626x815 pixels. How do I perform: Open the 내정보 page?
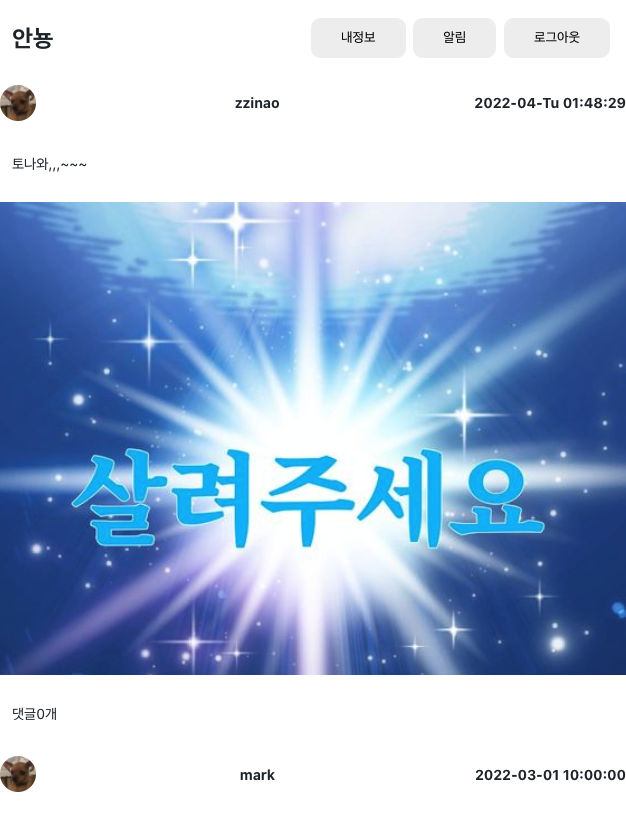click(358, 38)
